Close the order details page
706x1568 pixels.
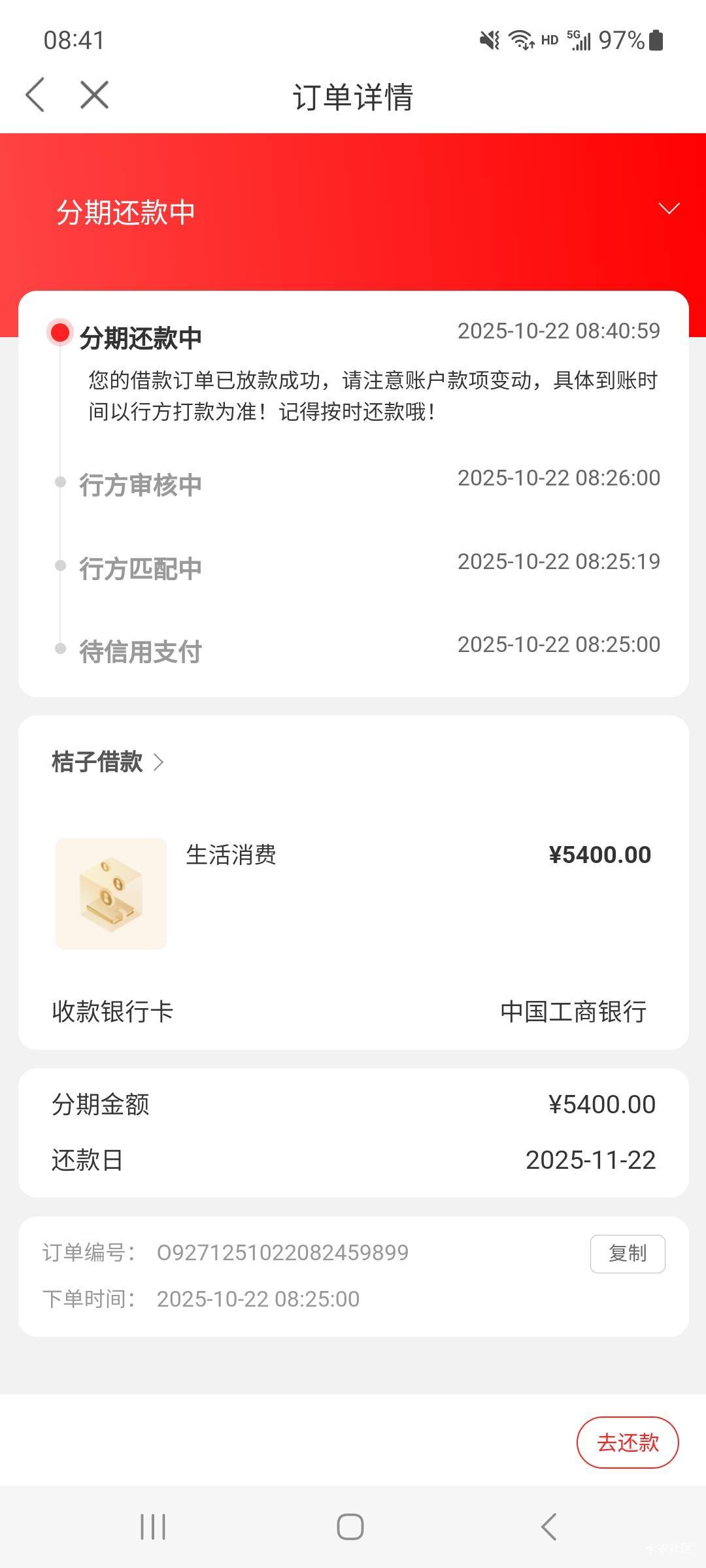[94, 95]
